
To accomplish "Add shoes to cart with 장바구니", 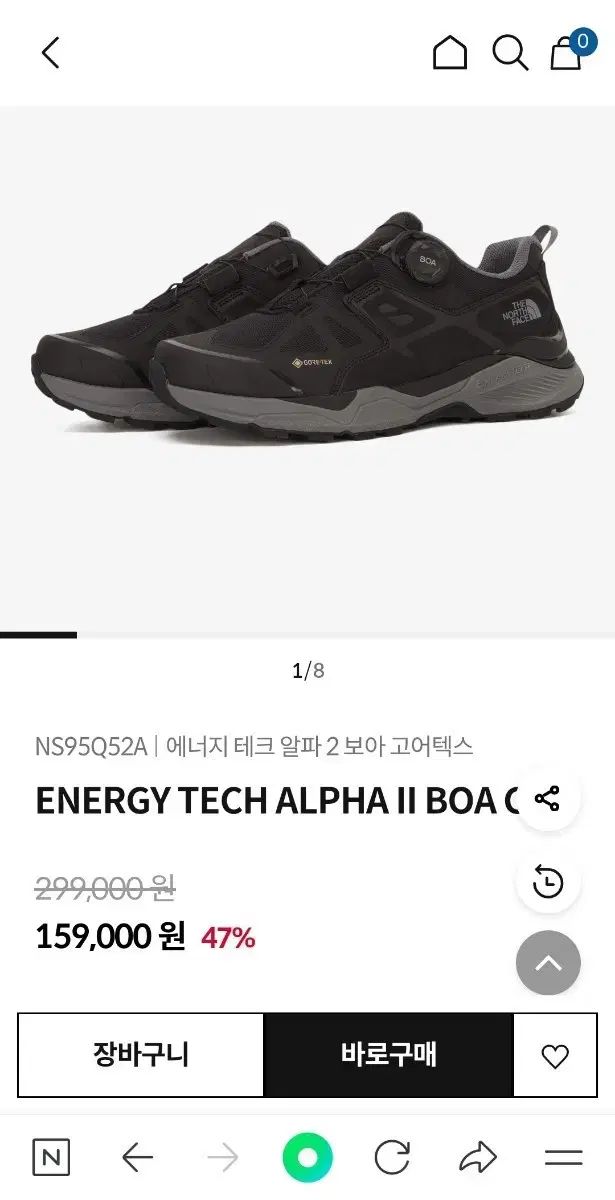I will tap(141, 1055).
